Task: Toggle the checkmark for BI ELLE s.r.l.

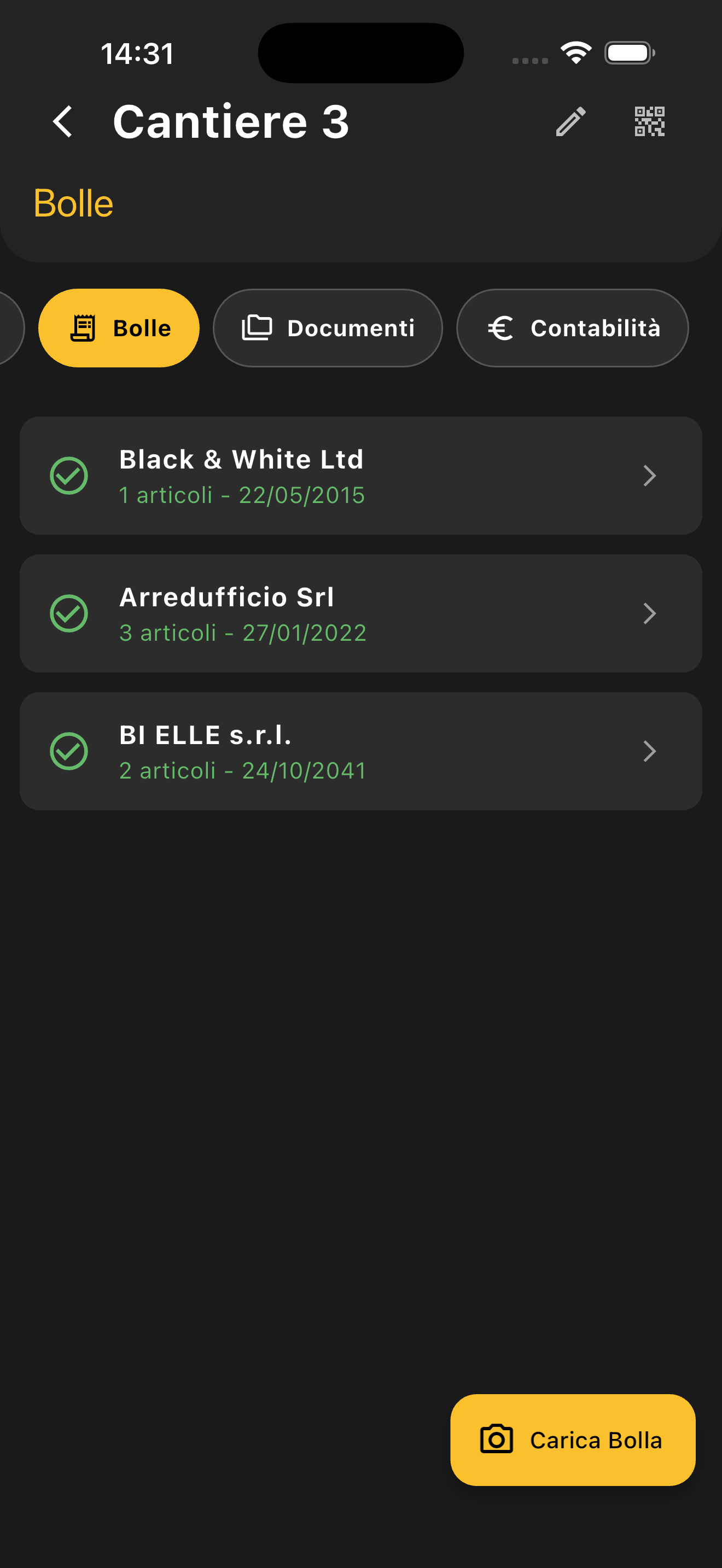Action: point(71,751)
